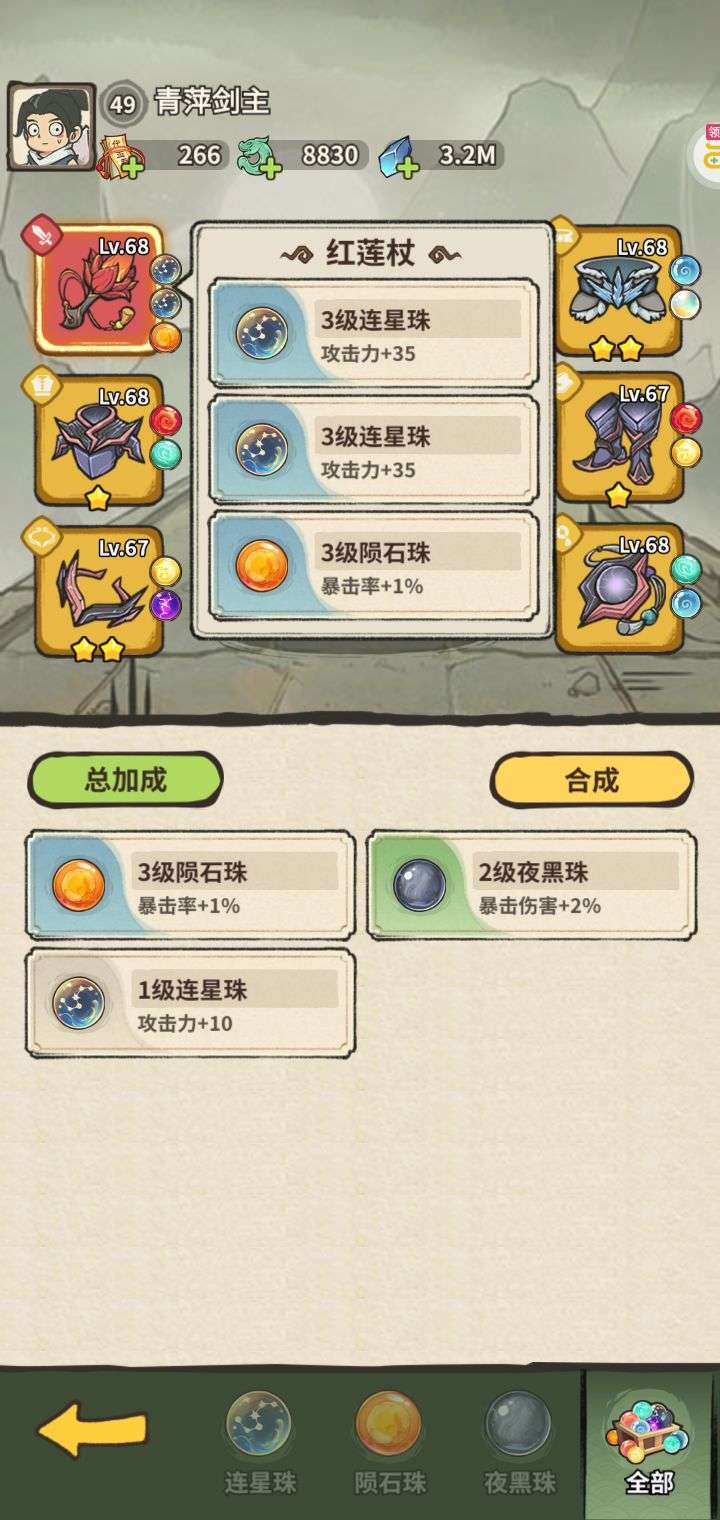Switch to the 陨石珠 tab

tap(390, 1442)
